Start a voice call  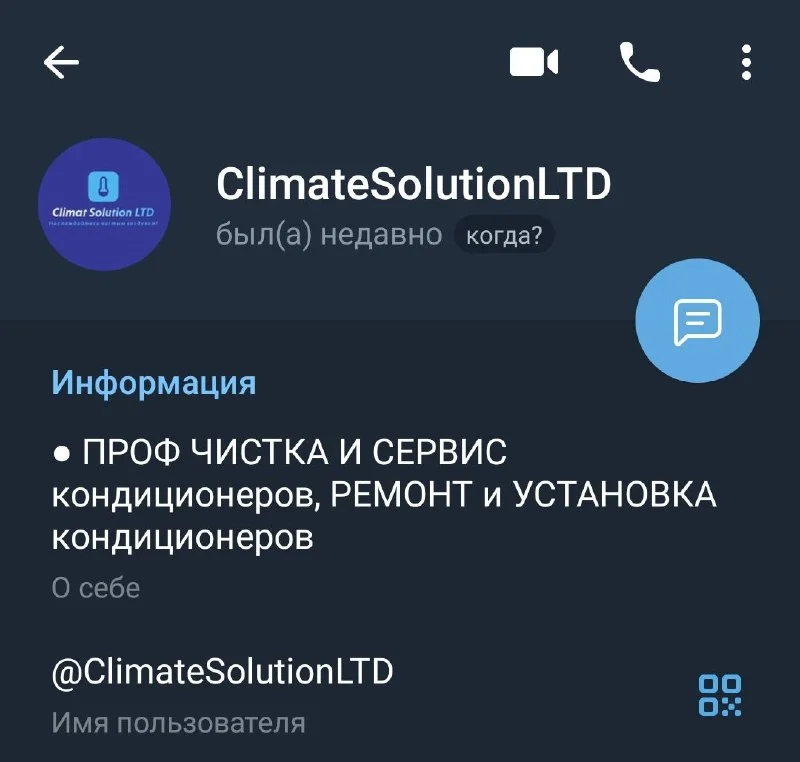point(640,63)
